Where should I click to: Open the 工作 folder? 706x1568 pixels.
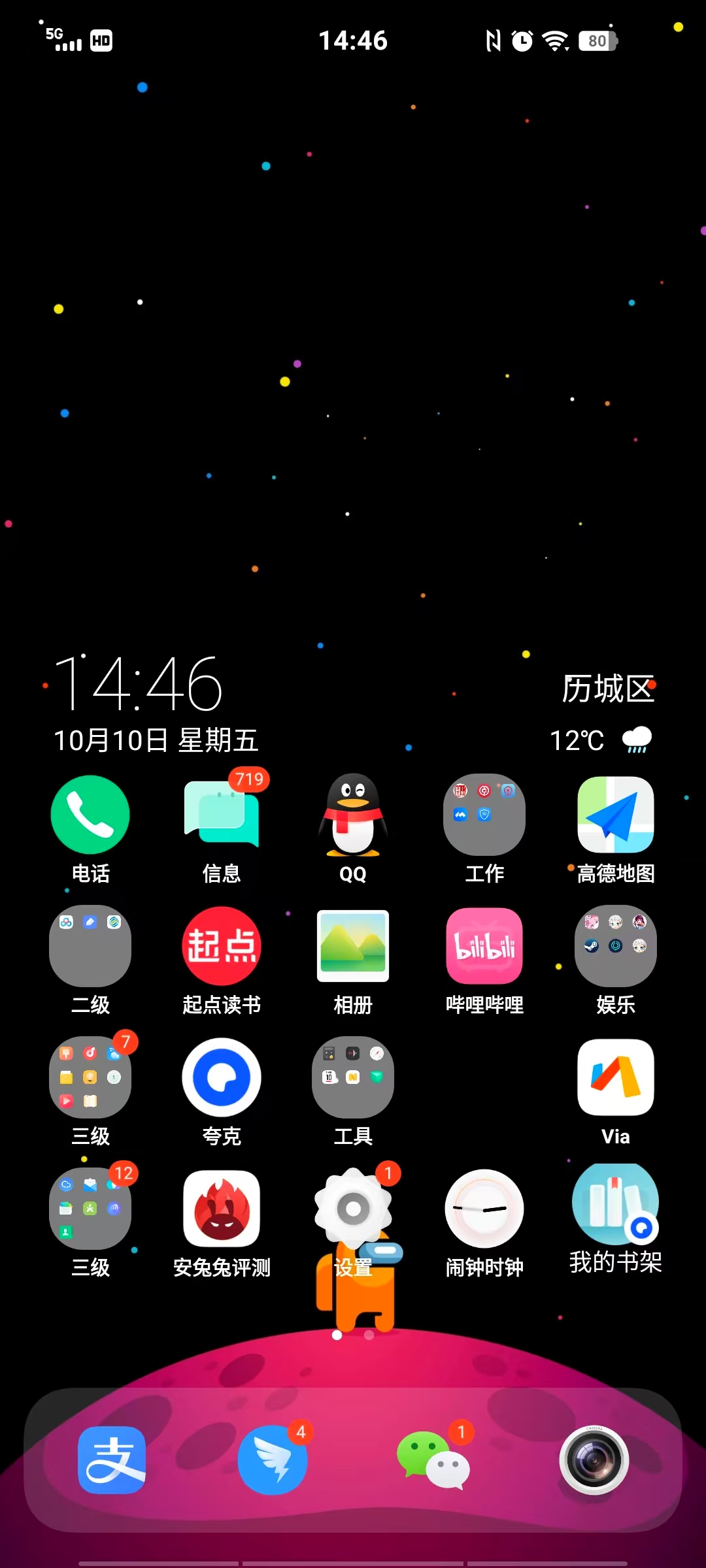pos(484,815)
